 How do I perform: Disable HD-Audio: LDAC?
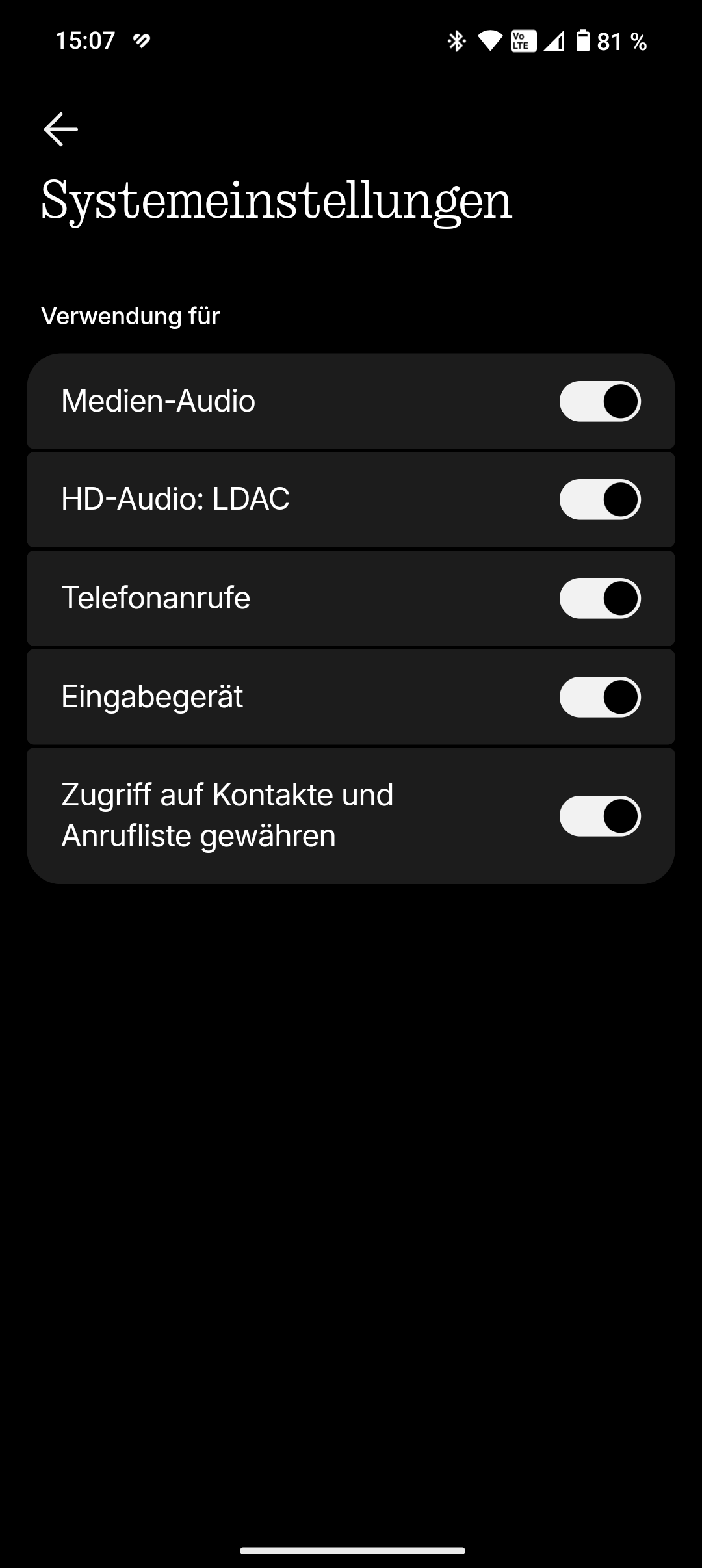[x=600, y=499]
